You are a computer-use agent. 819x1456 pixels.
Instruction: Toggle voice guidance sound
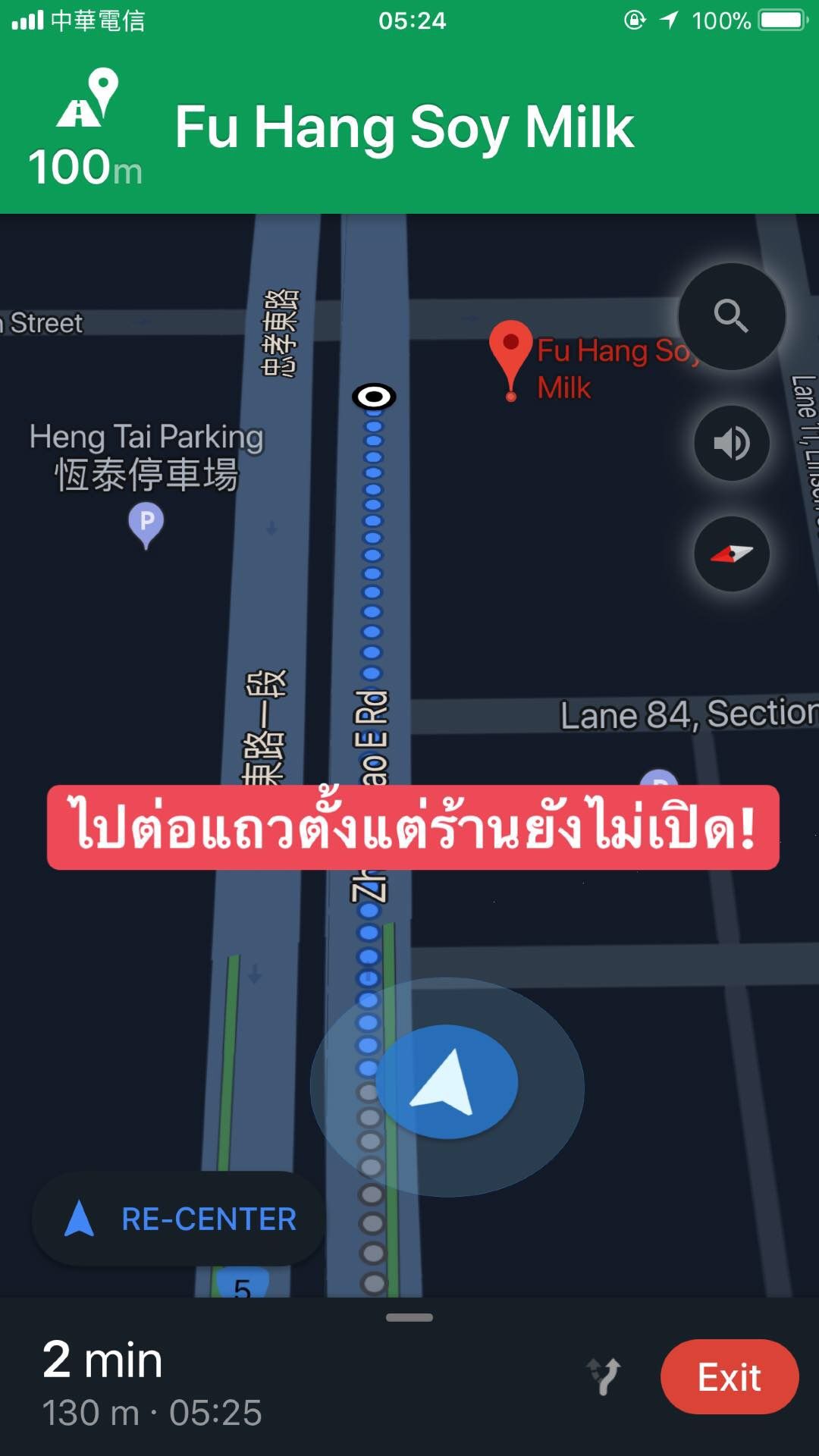coord(732,443)
